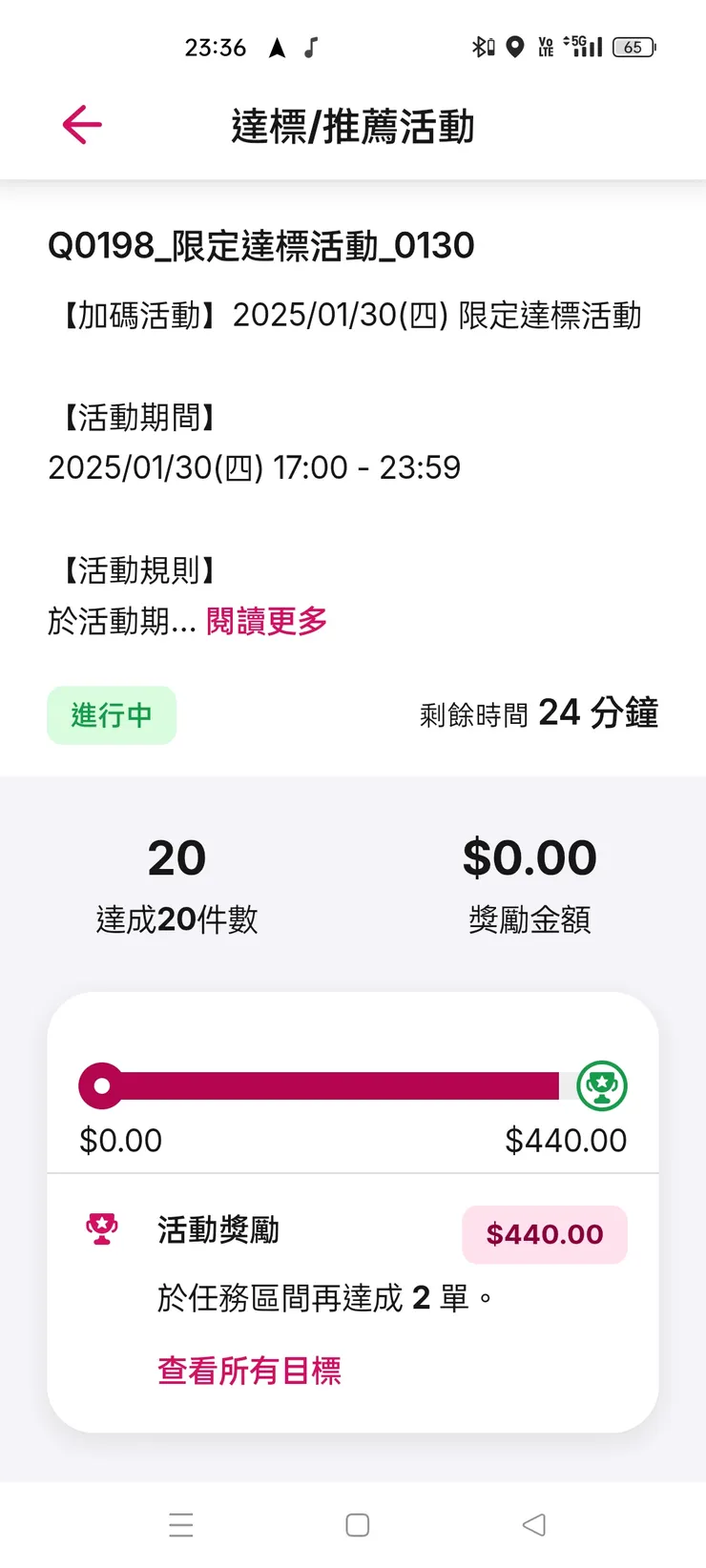
Task: Tap the green trophy icon on the progress bar
Action: coord(602,1084)
